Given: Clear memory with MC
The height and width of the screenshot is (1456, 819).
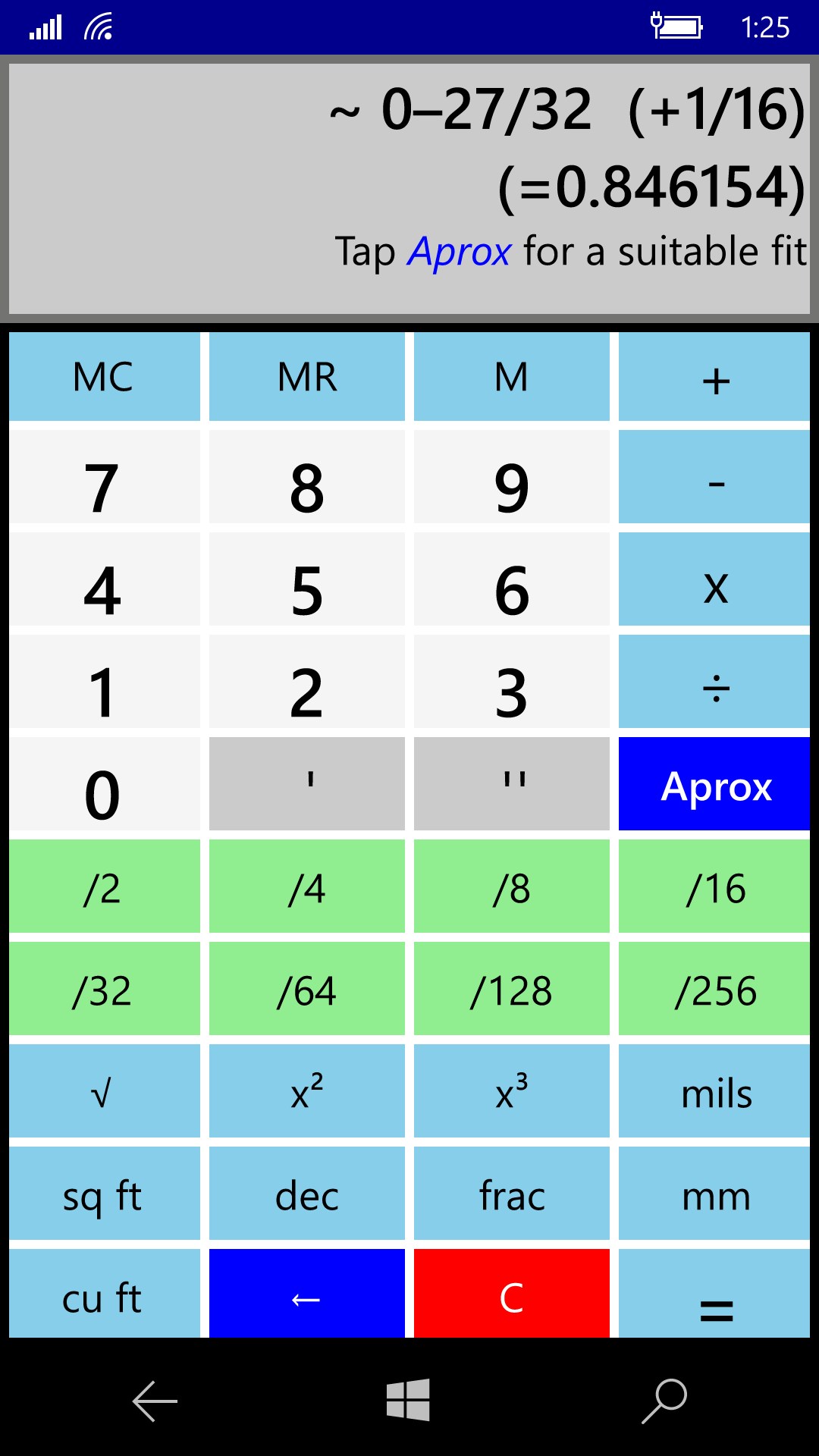Looking at the screenshot, I should [105, 377].
